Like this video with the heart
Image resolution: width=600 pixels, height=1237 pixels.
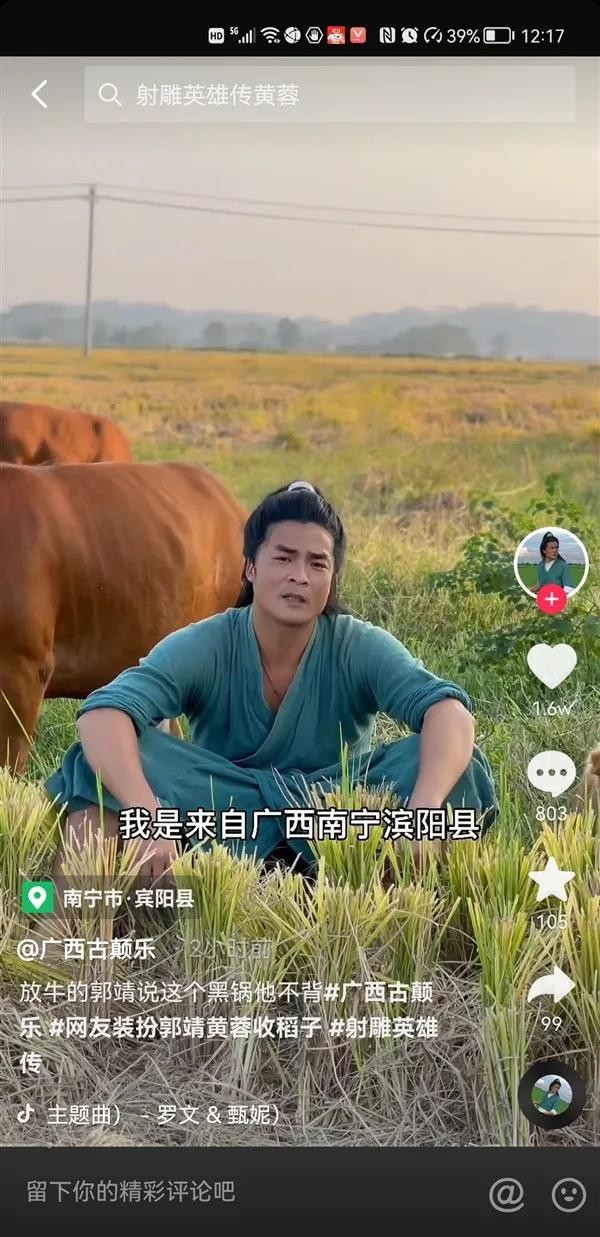(x=552, y=666)
